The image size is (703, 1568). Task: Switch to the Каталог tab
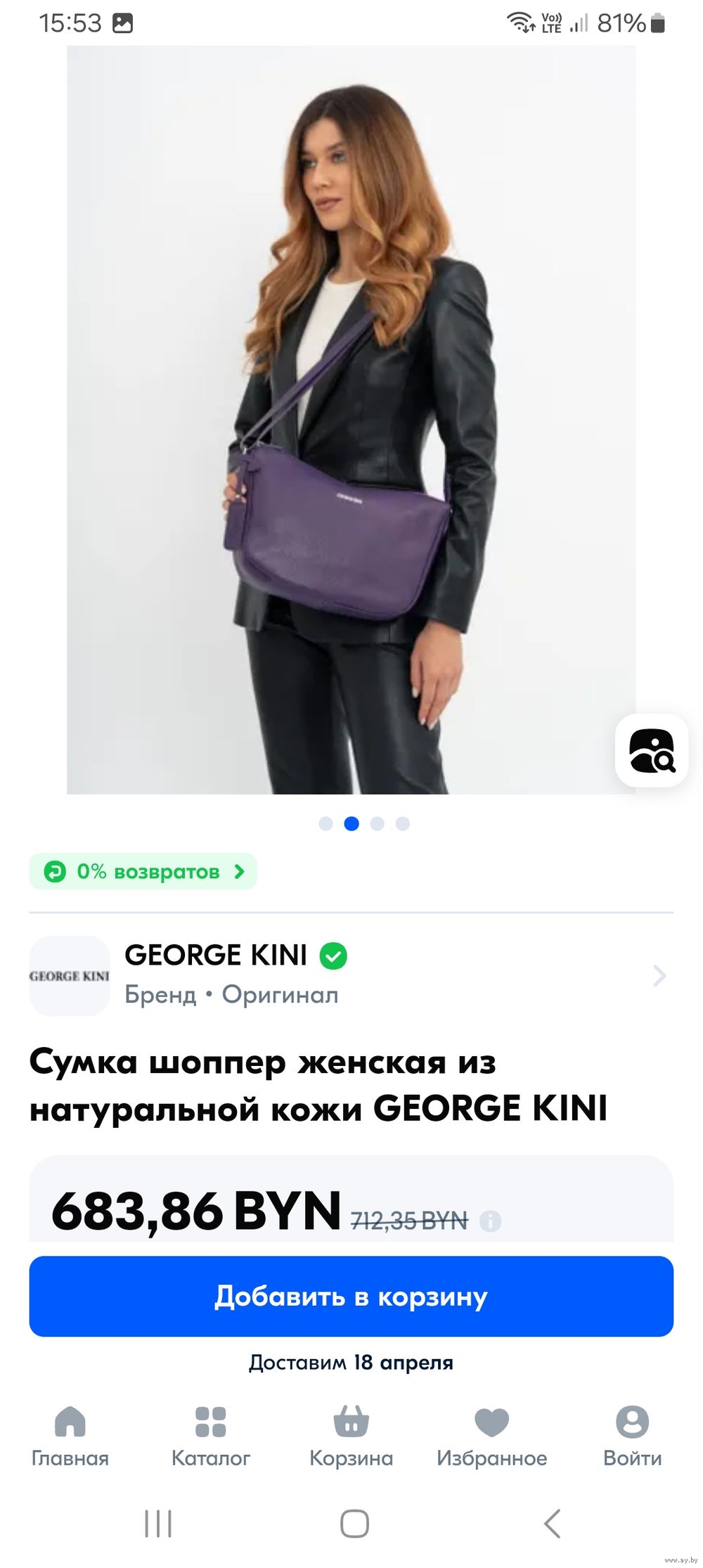(211, 1437)
